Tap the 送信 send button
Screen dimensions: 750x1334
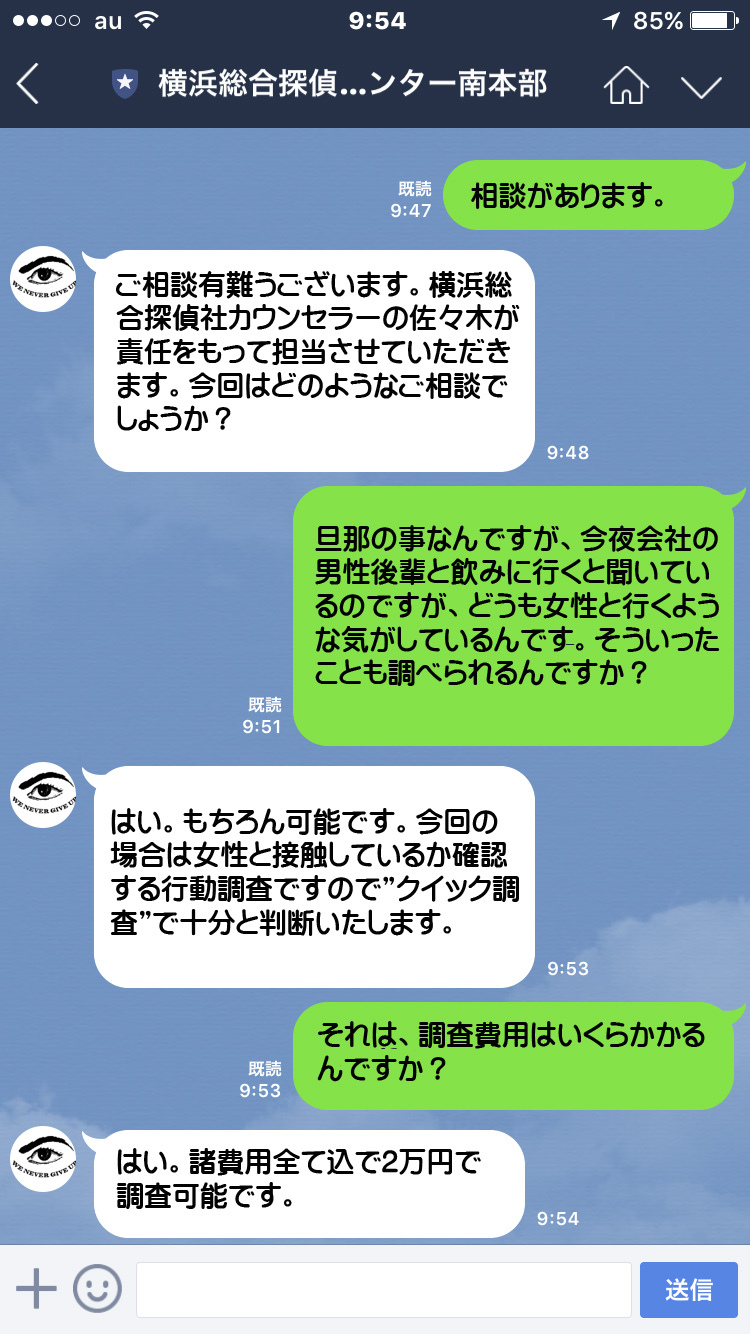pyautogui.click(x=688, y=1289)
